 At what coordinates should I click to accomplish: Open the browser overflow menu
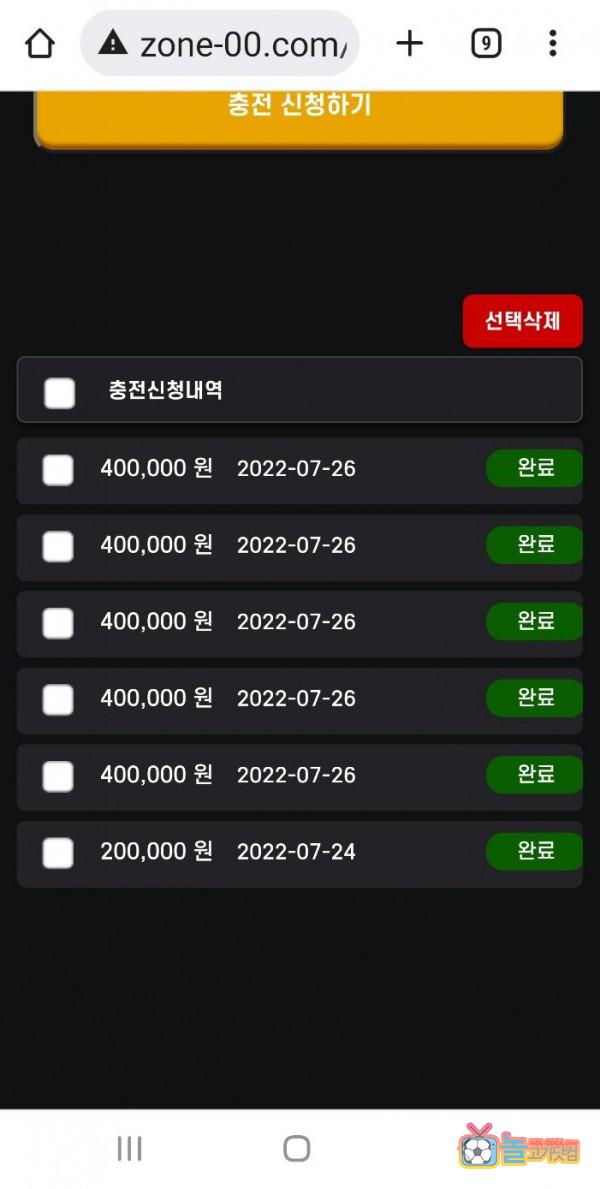coord(553,43)
